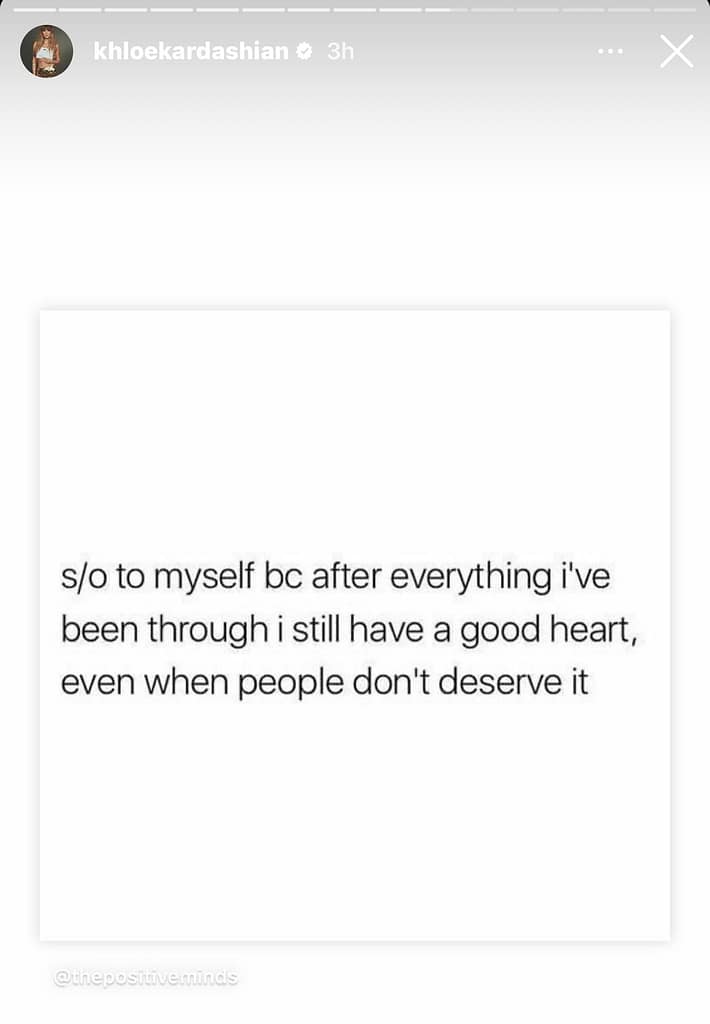
Task: Tap the story author's profile picture
Action: (46, 51)
